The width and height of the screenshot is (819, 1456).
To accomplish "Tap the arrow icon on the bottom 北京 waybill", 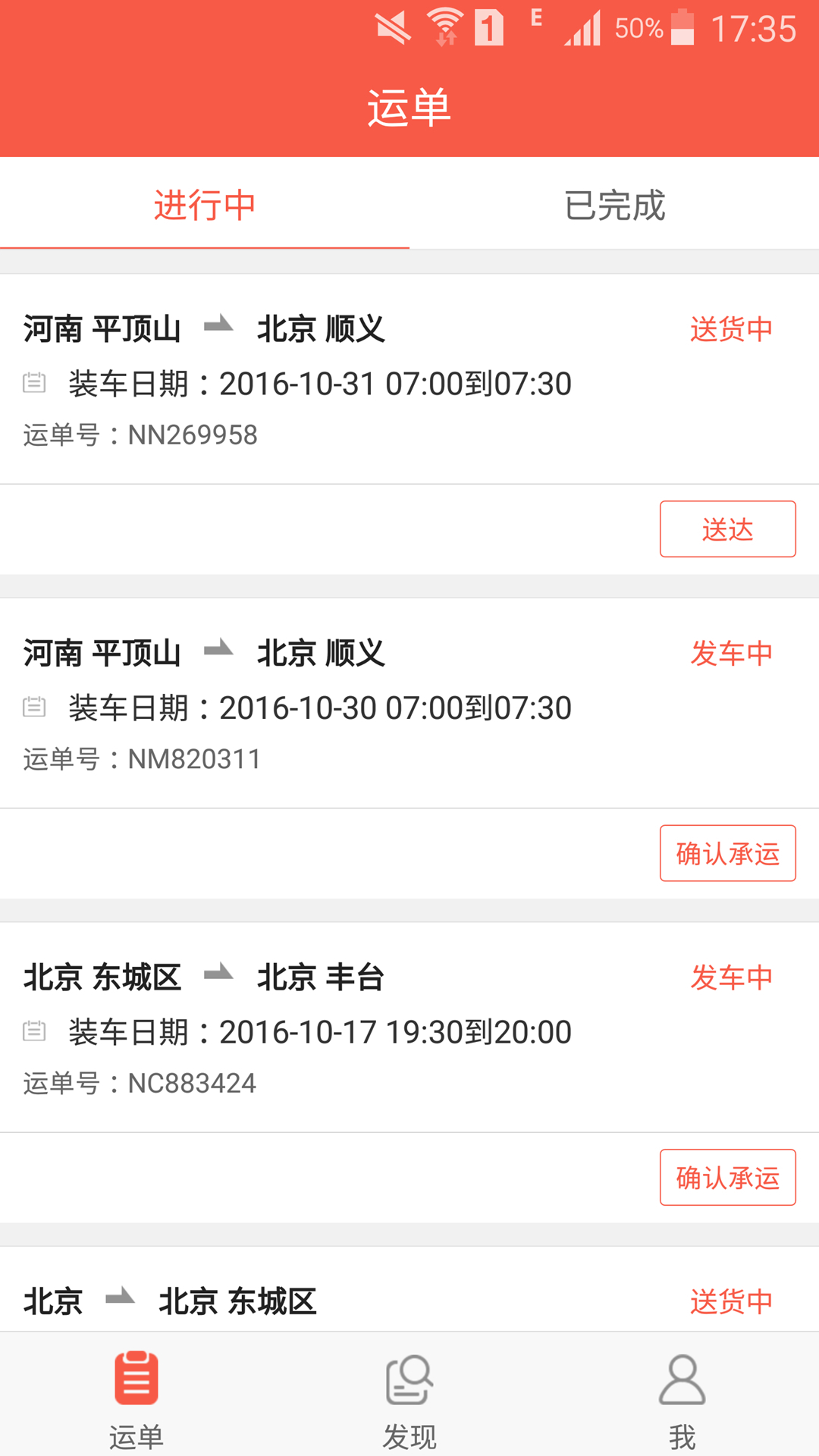I will [x=120, y=1298].
